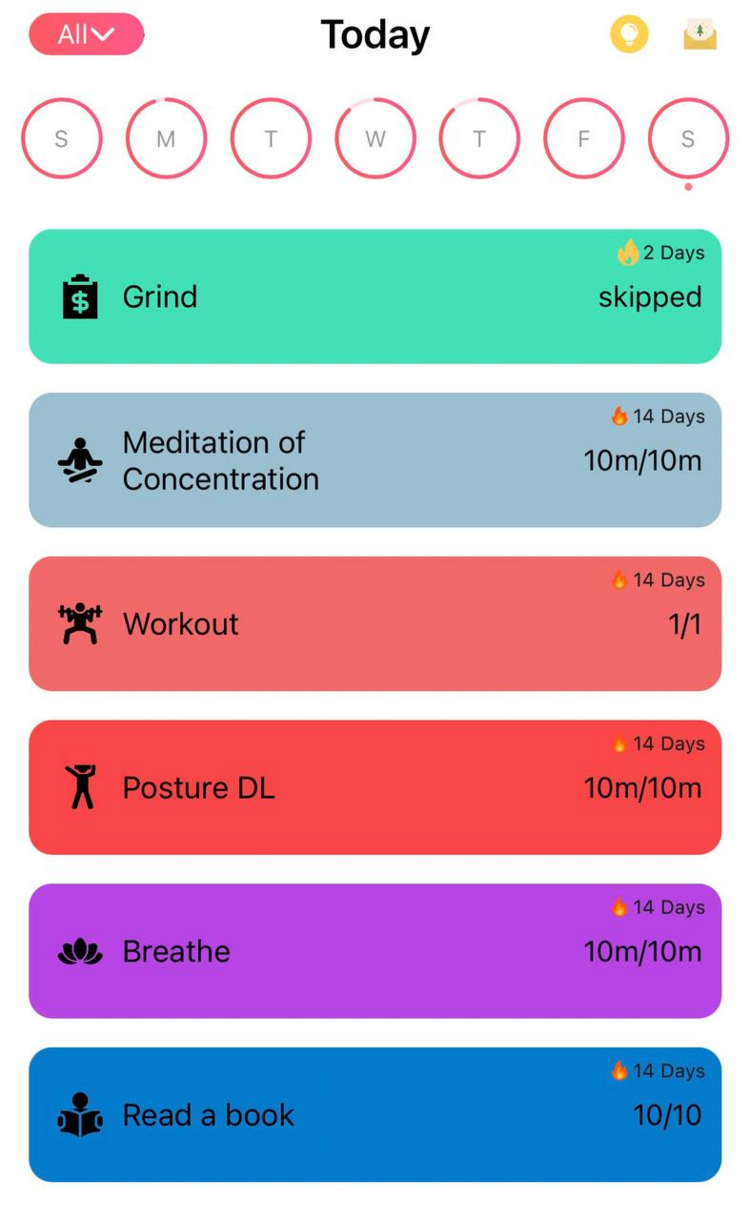750x1220 pixels.
Task: Tap the yellow lightbulb tips icon
Action: pos(629,34)
